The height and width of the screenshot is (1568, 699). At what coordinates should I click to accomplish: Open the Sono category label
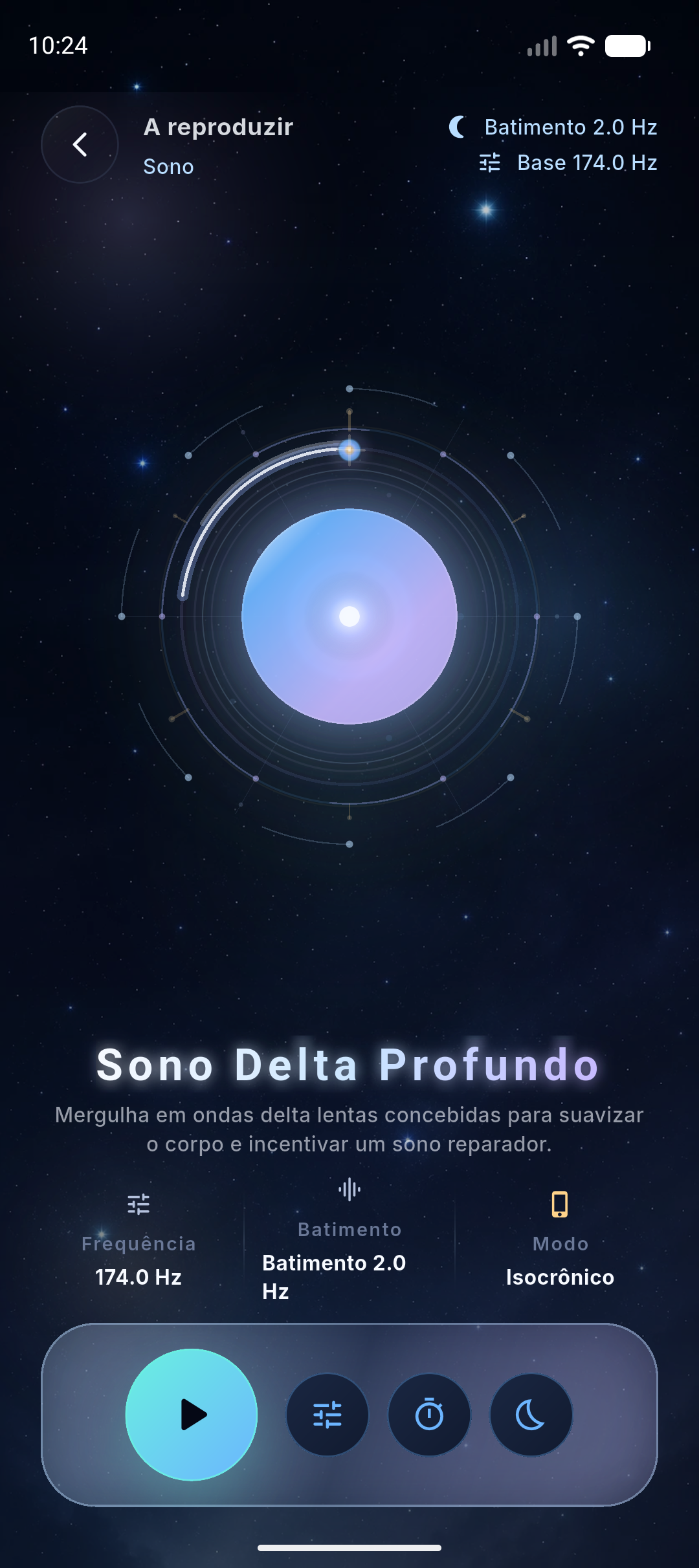pos(168,166)
